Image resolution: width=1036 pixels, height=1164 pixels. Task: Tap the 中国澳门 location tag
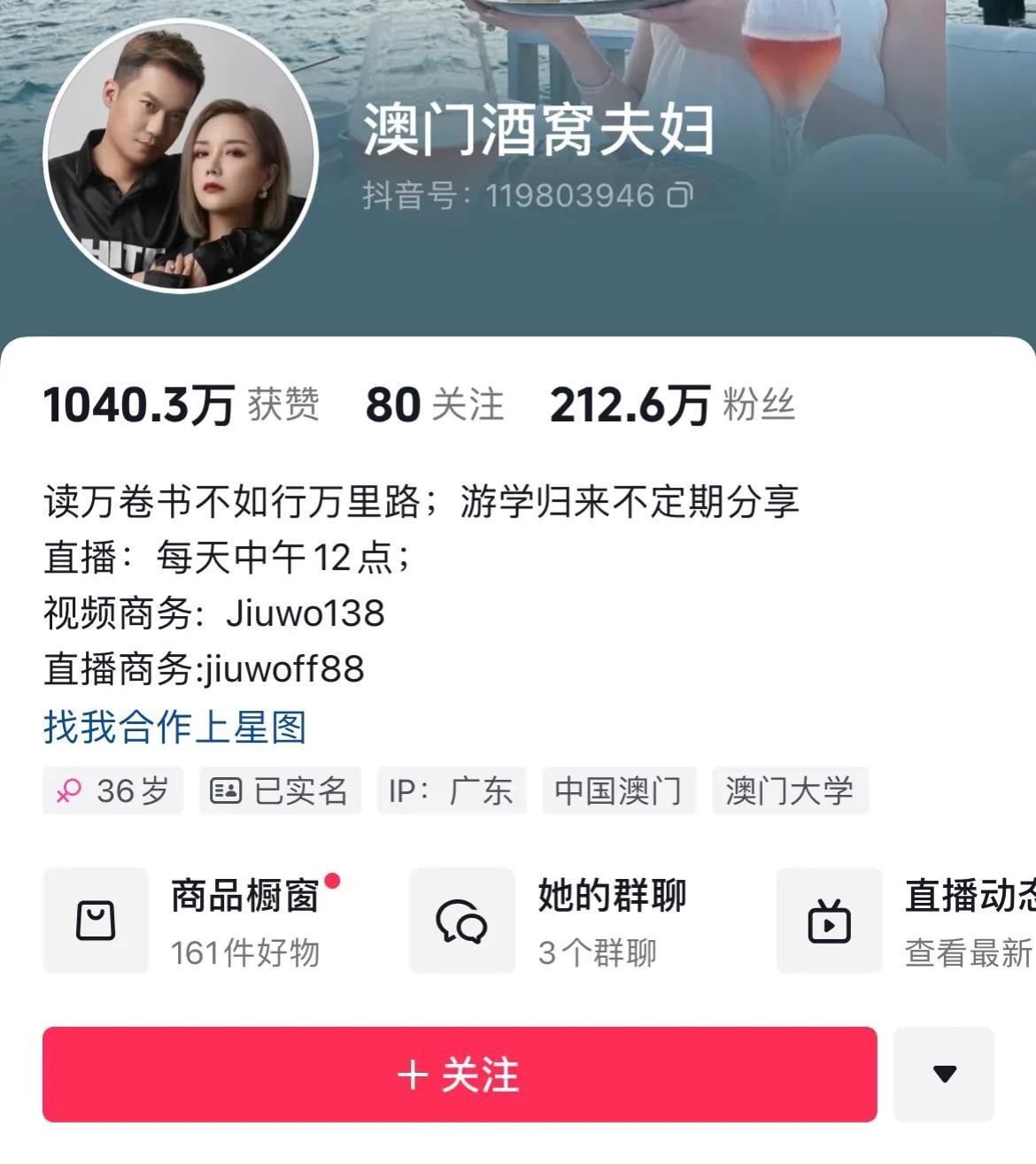point(618,790)
